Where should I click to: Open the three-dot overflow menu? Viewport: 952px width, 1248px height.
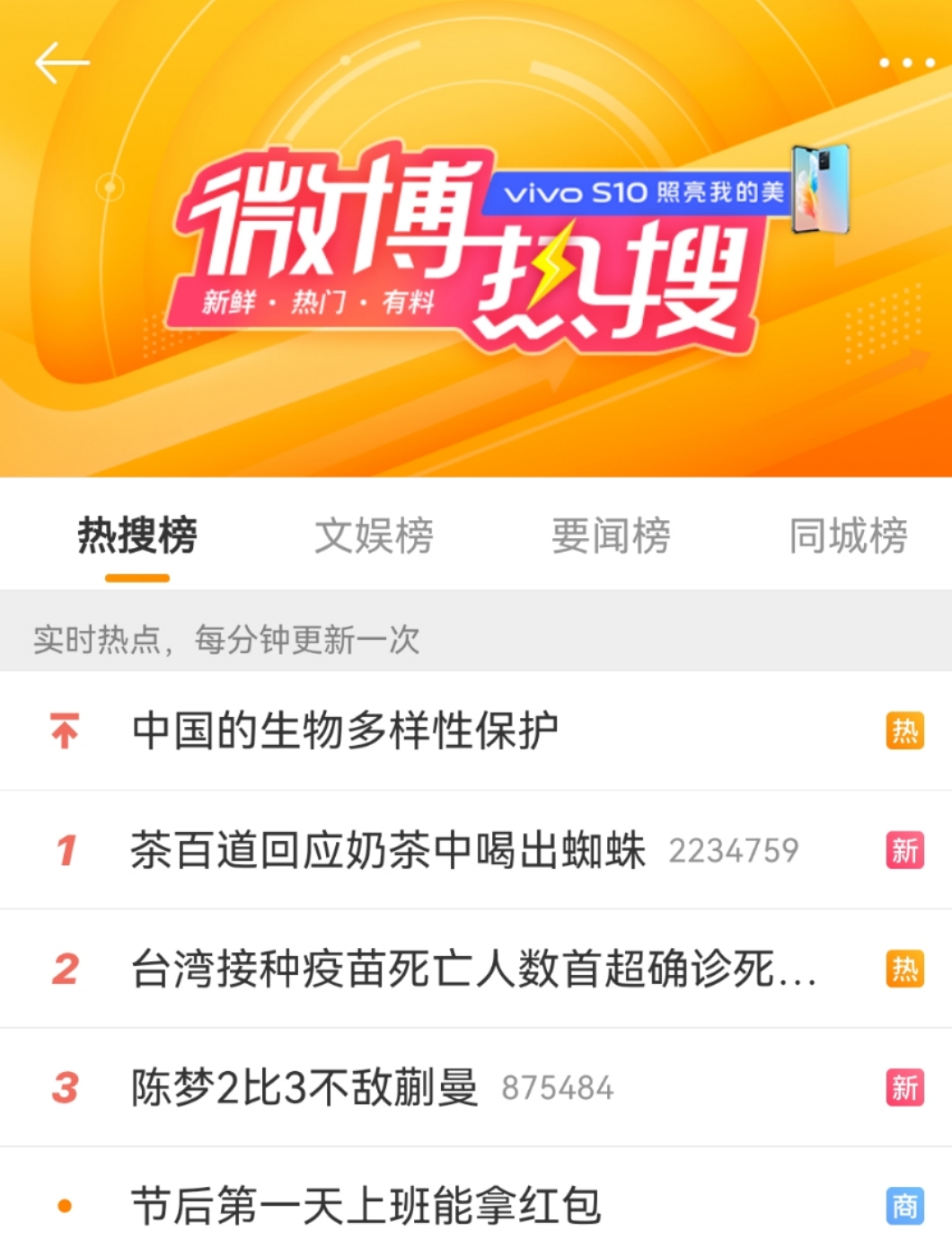pos(906,63)
